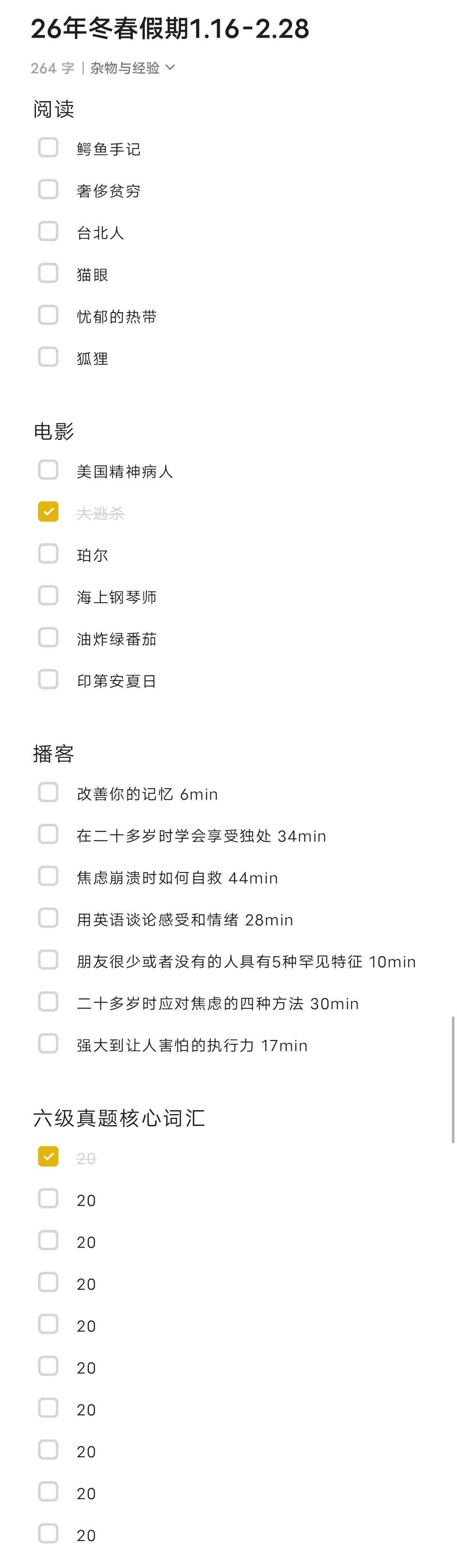This screenshot has width=457, height=1568.
Task: Check off 焦虑崩溃时如何自救 44min
Action: [x=48, y=877]
